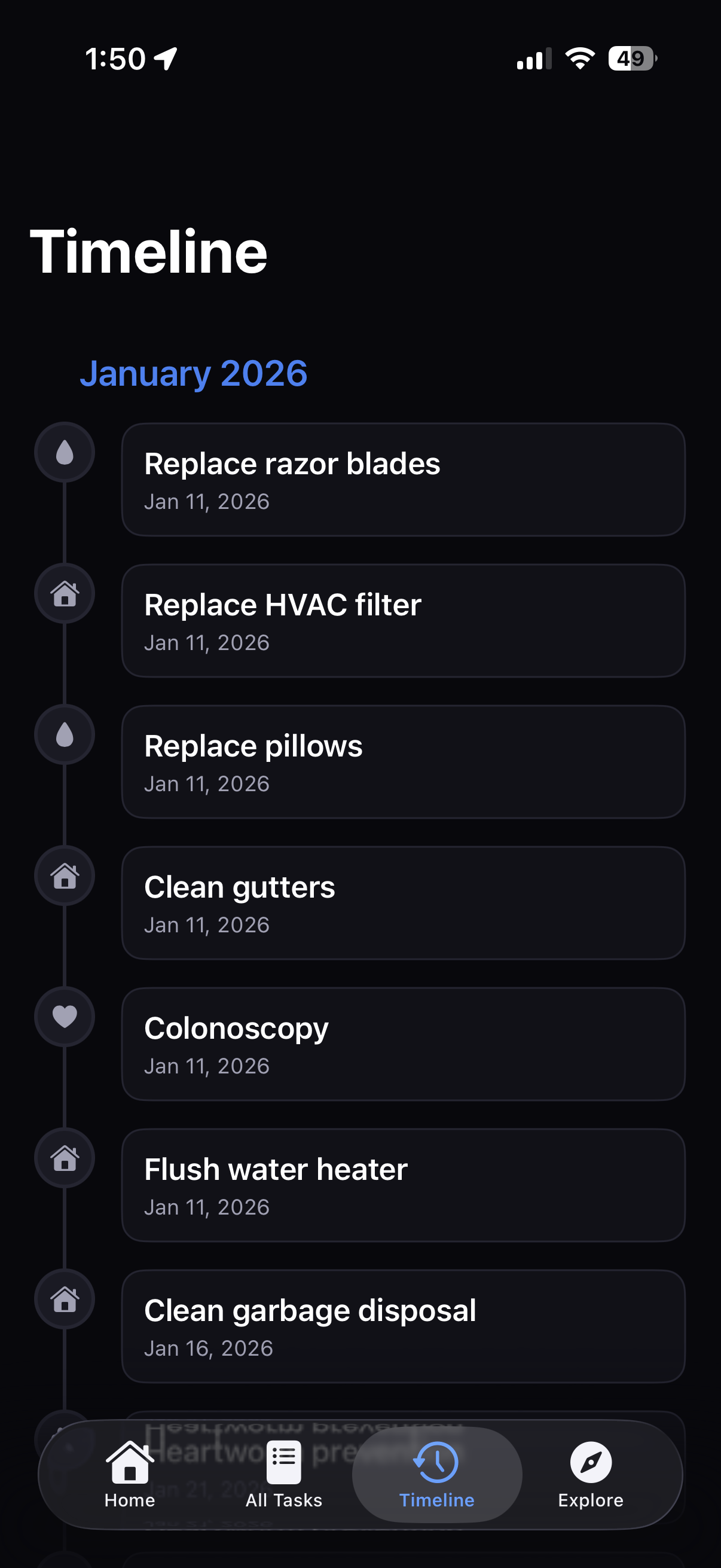Select the water droplet icon beside Replace razor blades

[x=64, y=452]
